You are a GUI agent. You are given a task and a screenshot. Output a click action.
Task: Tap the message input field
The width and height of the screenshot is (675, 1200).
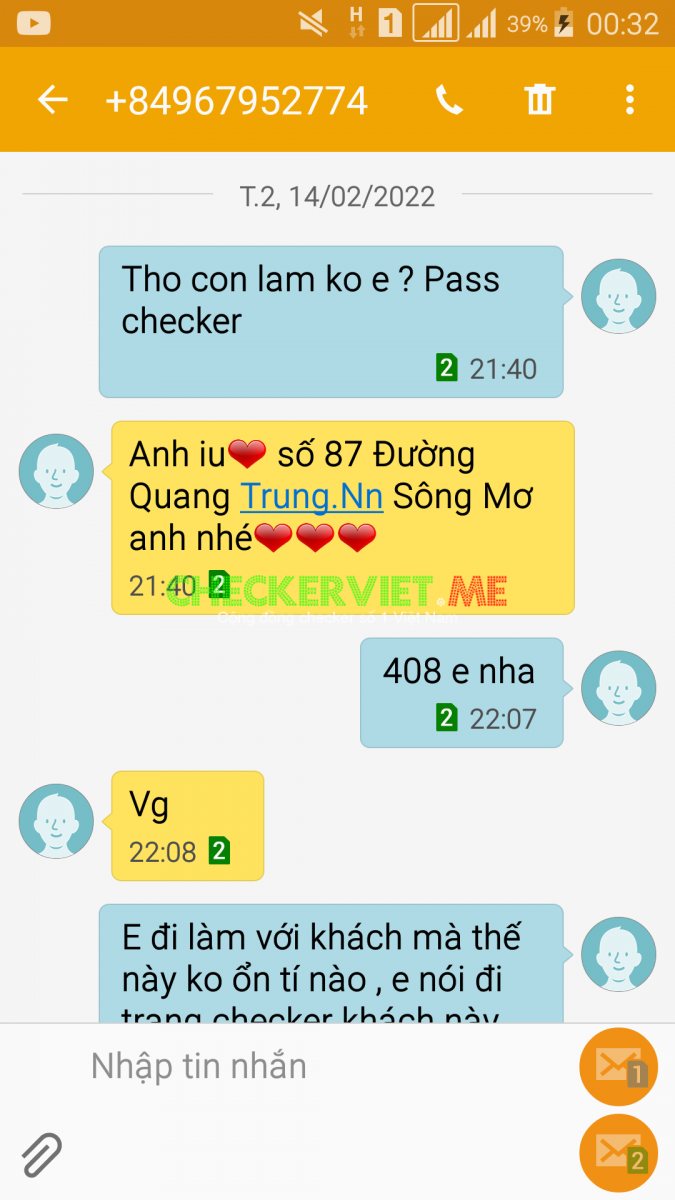[320, 1066]
